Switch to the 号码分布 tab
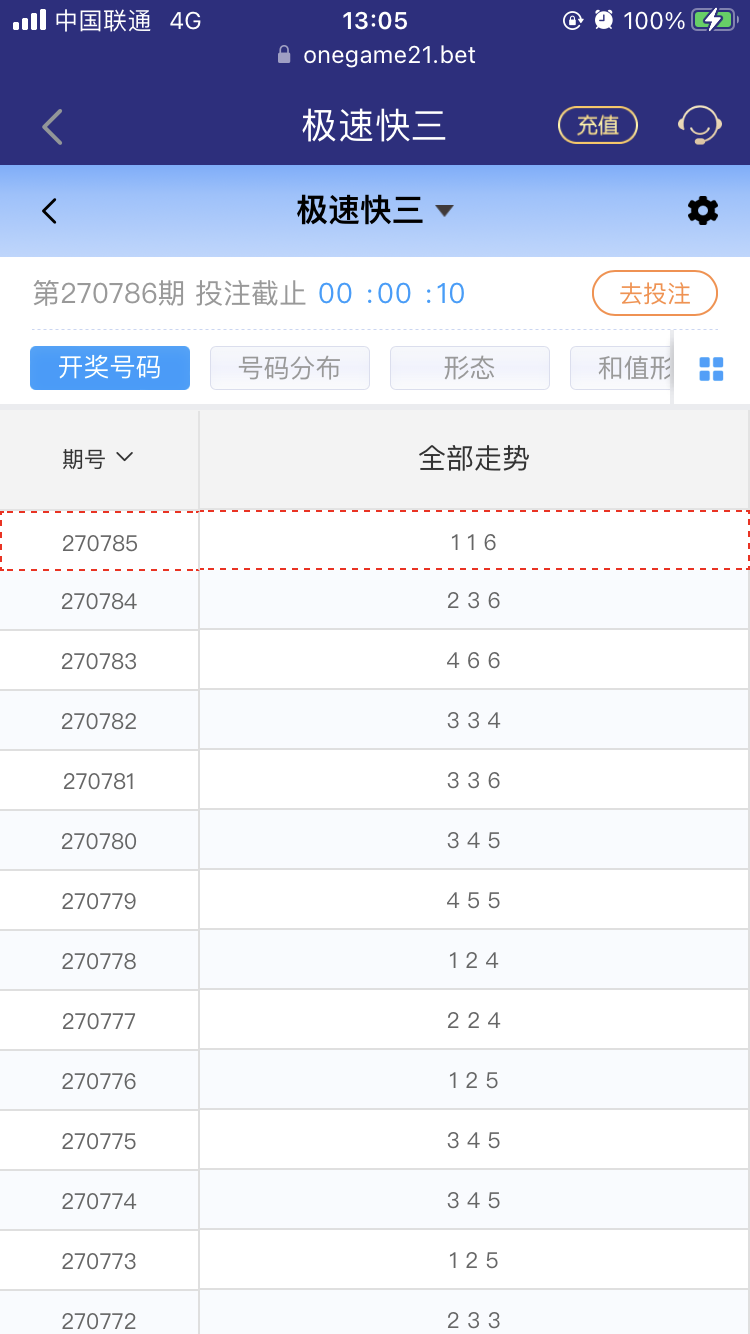The height and width of the screenshot is (1334, 750). click(x=290, y=368)
